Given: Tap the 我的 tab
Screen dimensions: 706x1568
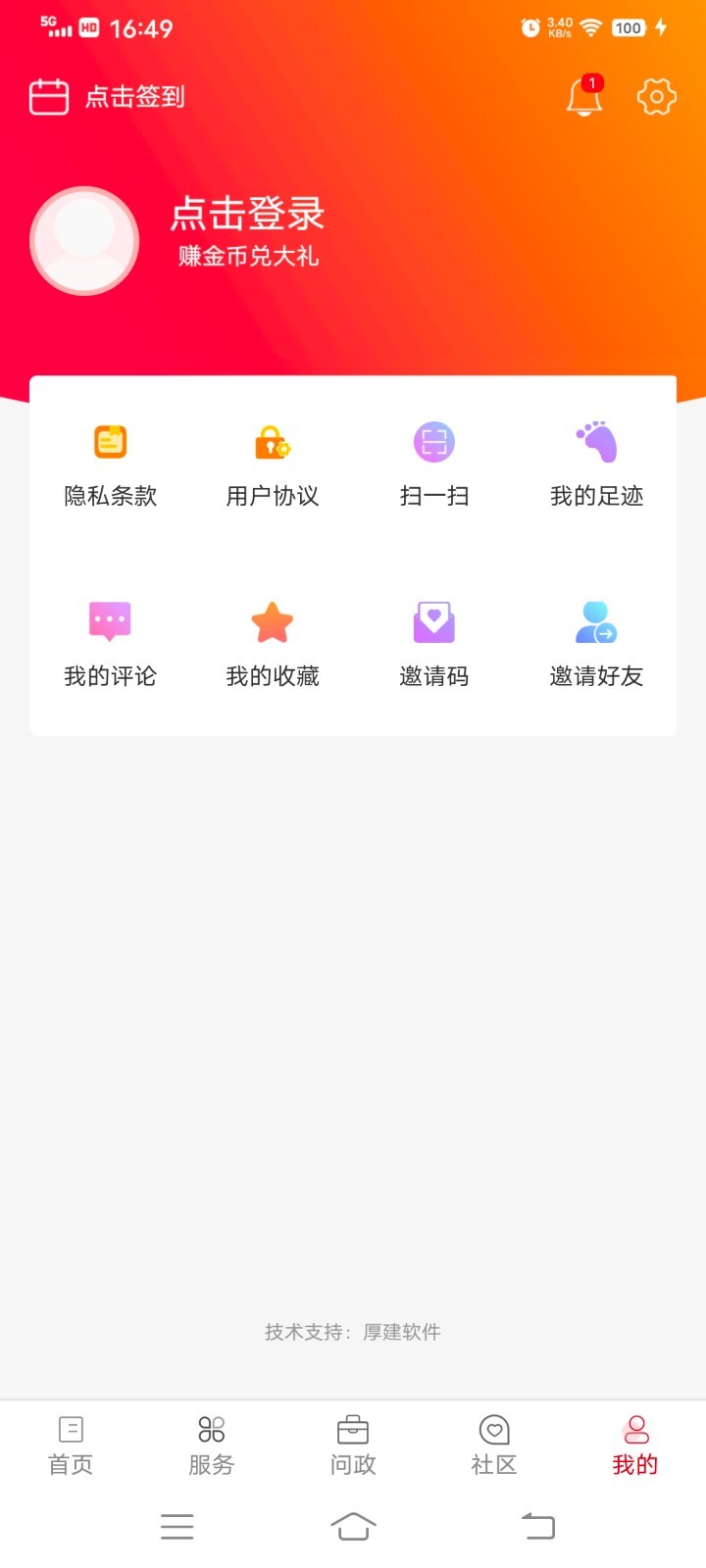Looking at the screenshot, I should [x=635, y=1446].
